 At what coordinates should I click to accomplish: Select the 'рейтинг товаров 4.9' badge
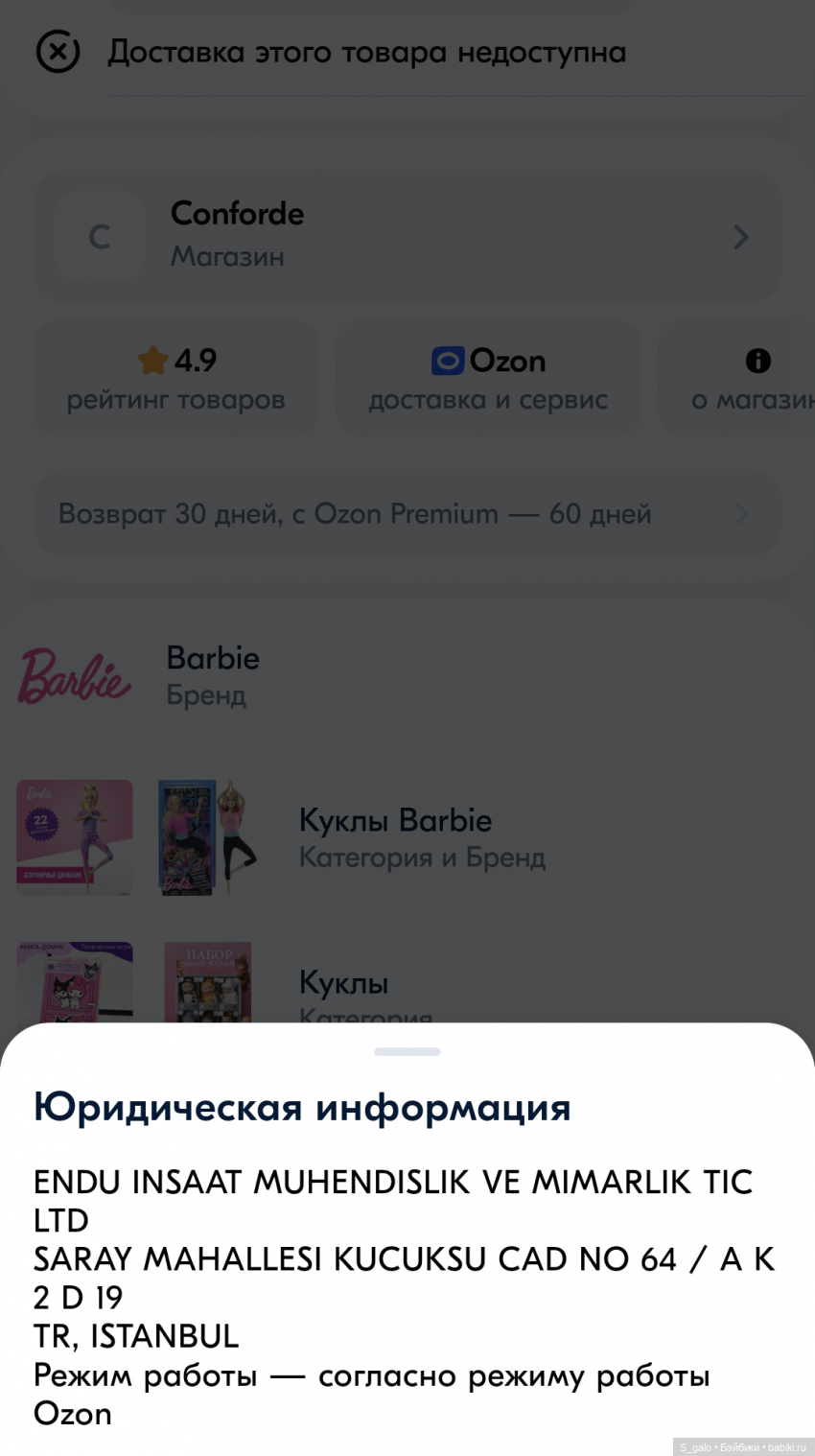coord(175,377)
